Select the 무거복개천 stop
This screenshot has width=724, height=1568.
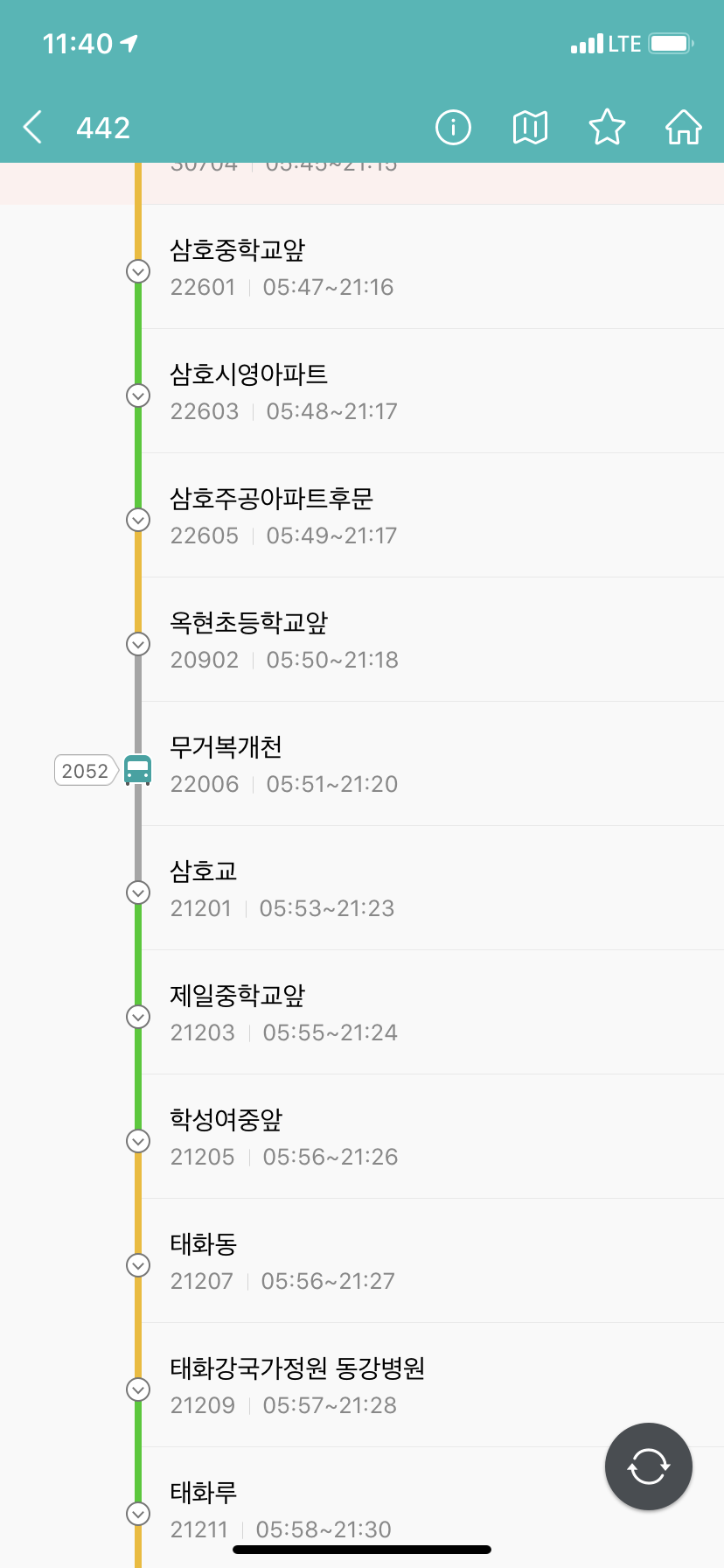[433, 764]
